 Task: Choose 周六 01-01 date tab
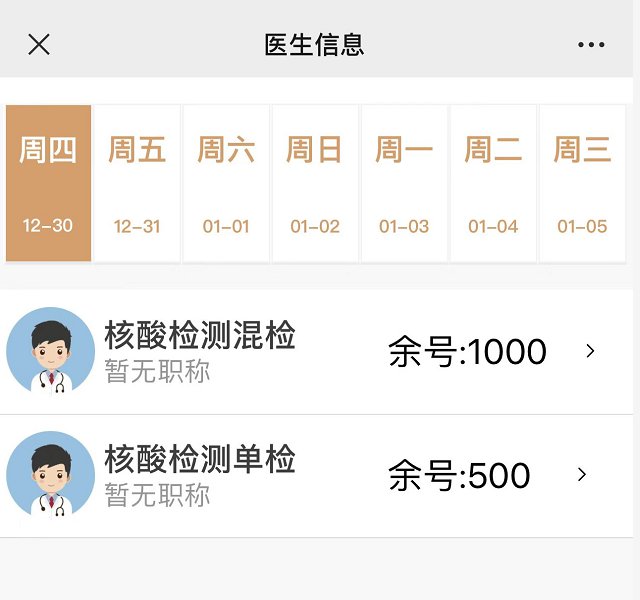coord(226,184)
